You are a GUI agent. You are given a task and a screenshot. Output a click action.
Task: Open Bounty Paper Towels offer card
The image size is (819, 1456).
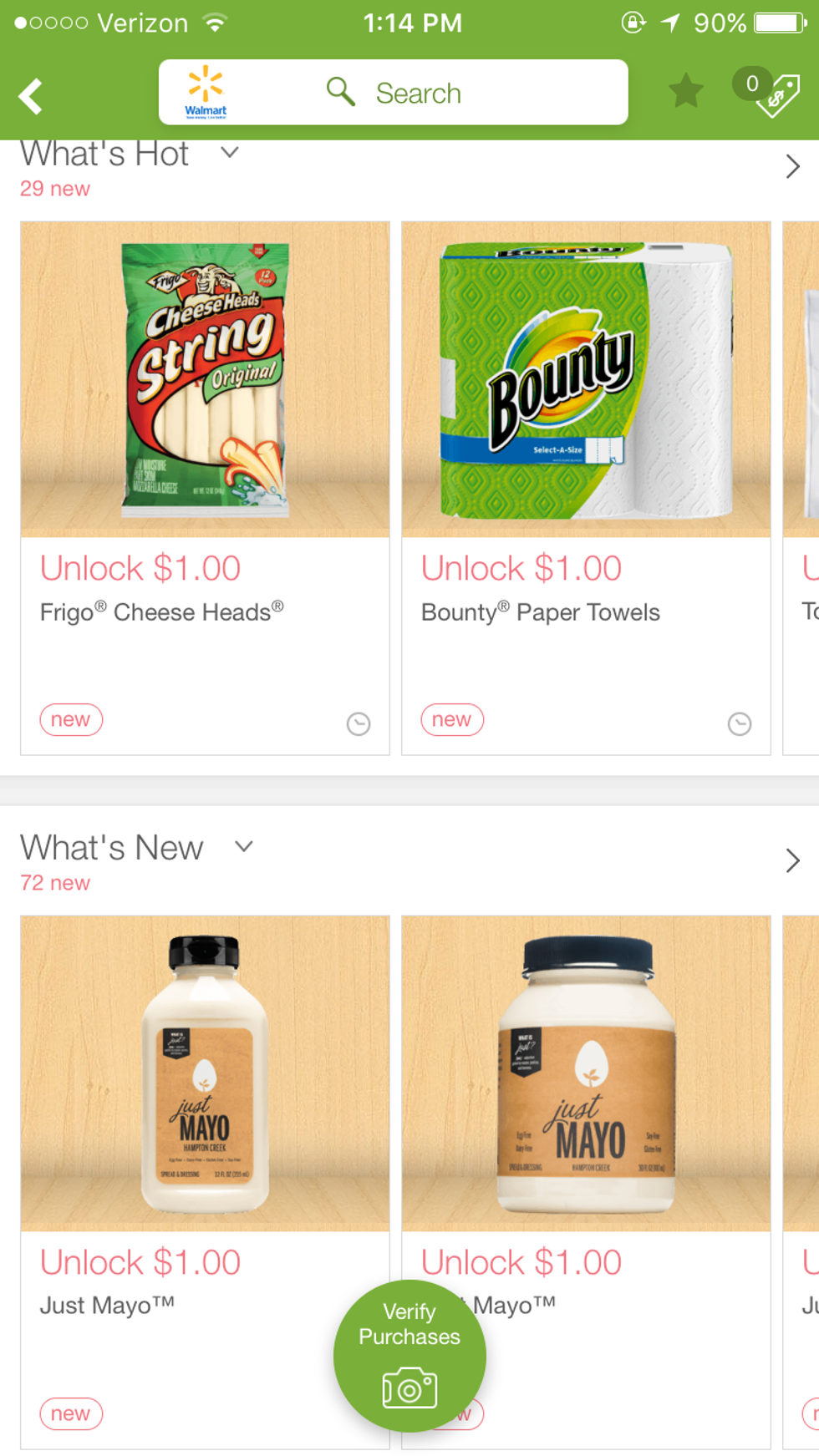[585, 488]
